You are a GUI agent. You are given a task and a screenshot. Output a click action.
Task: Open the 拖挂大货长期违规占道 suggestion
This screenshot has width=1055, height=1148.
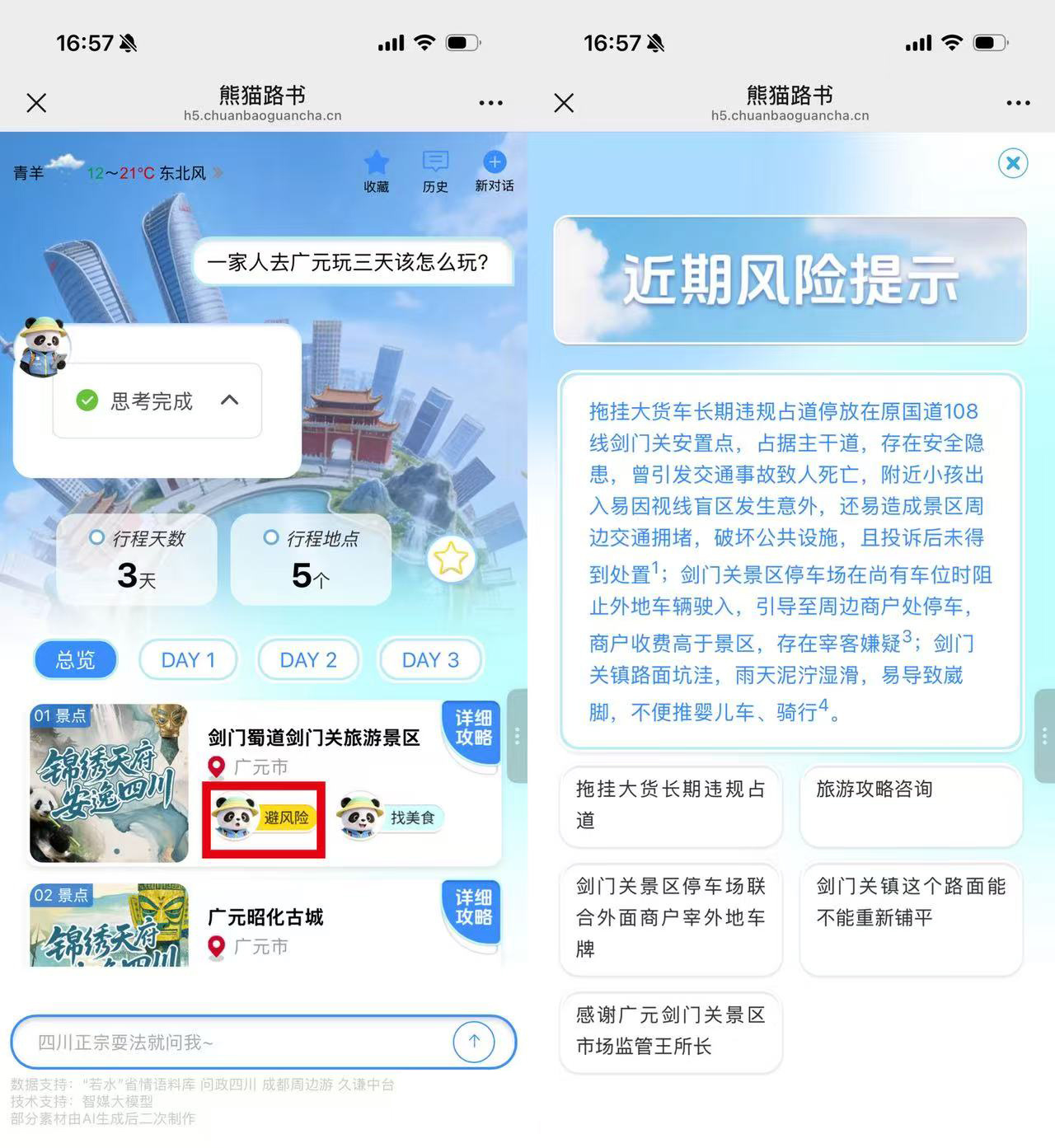(x=670, y=804)
